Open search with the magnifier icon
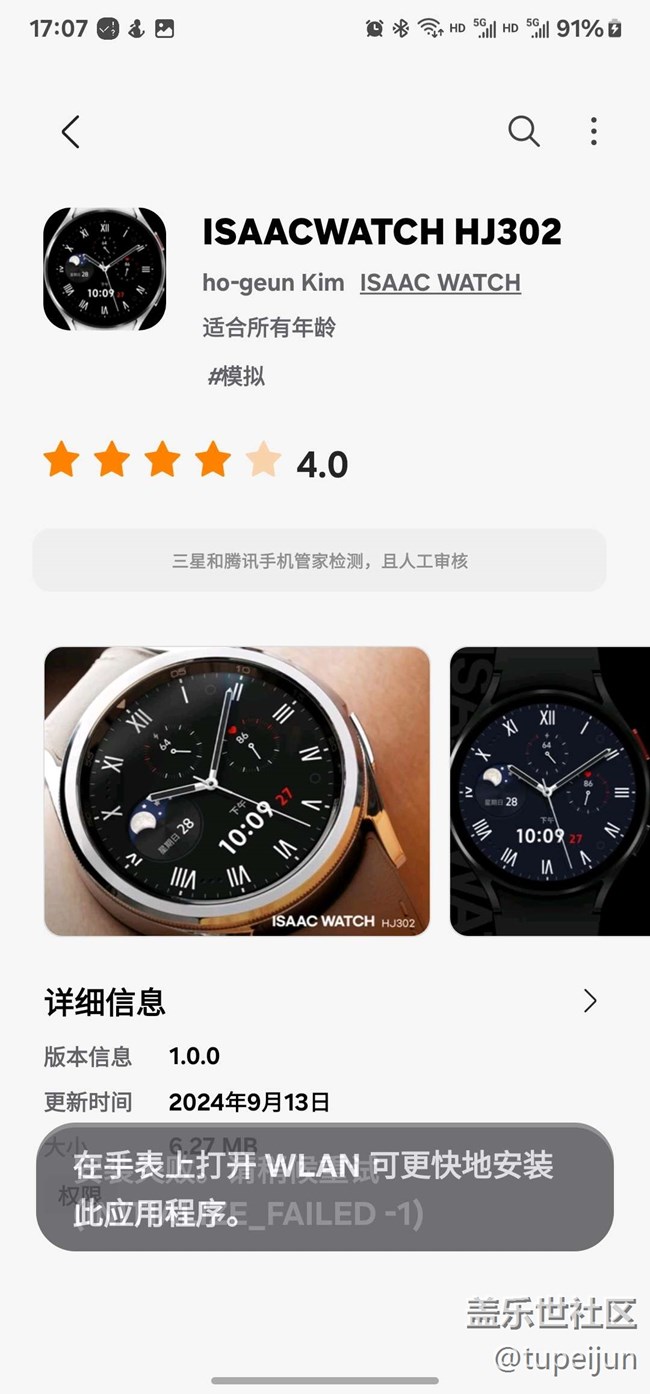The width and height of the screenshot is (650, 1394). click(x=523, y=131)
